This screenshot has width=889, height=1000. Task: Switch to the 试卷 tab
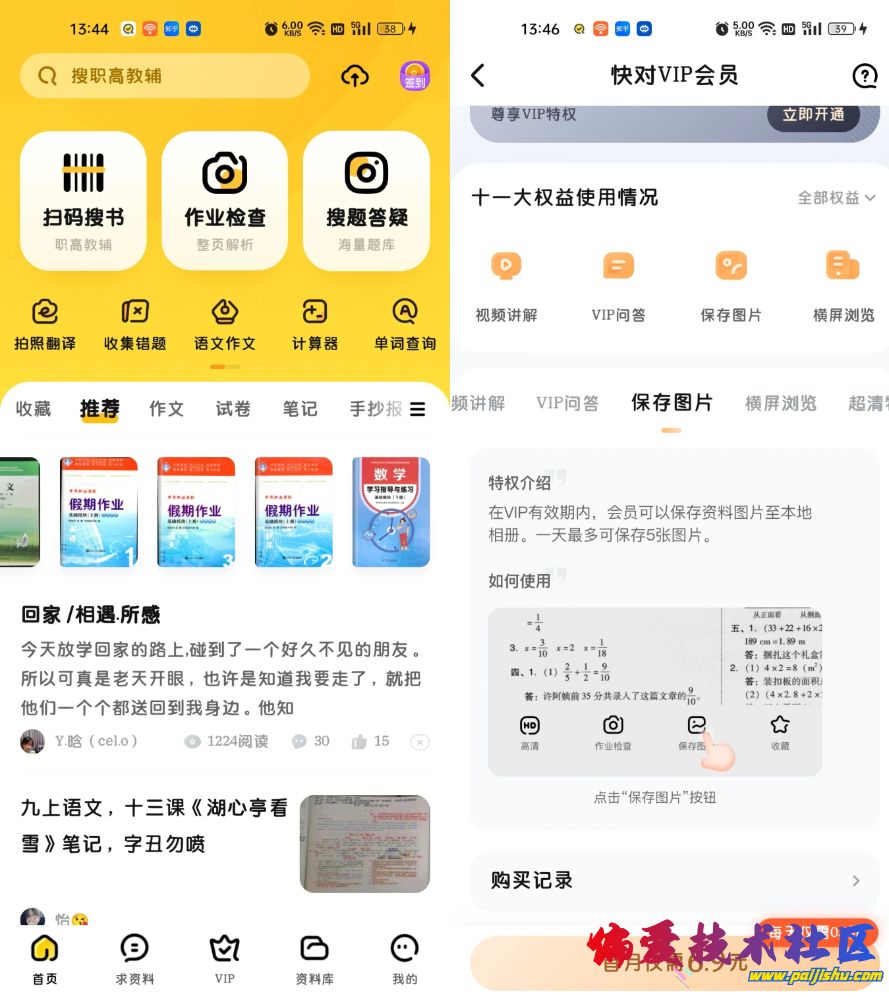click(x=233, y=408)
